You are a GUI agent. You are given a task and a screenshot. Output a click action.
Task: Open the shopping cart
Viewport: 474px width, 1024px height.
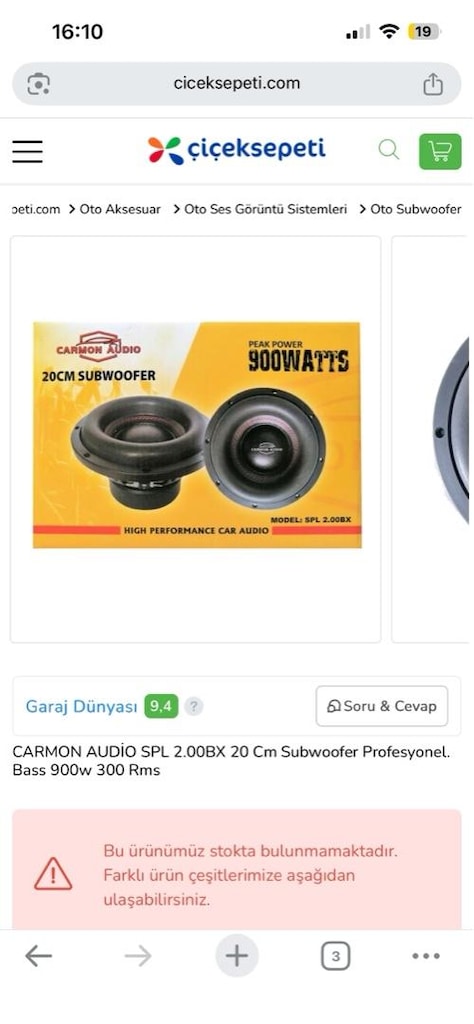(440, 152)
